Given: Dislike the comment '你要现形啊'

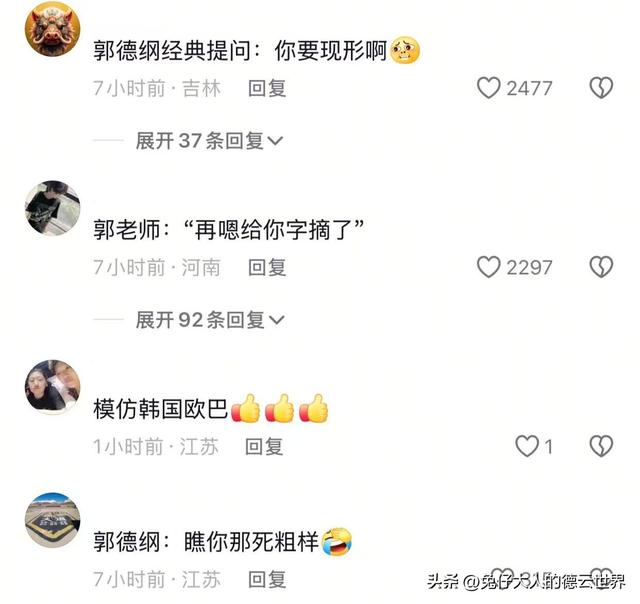Looking at the screenshot, I should pyautogui.click(x=600, y=88).
